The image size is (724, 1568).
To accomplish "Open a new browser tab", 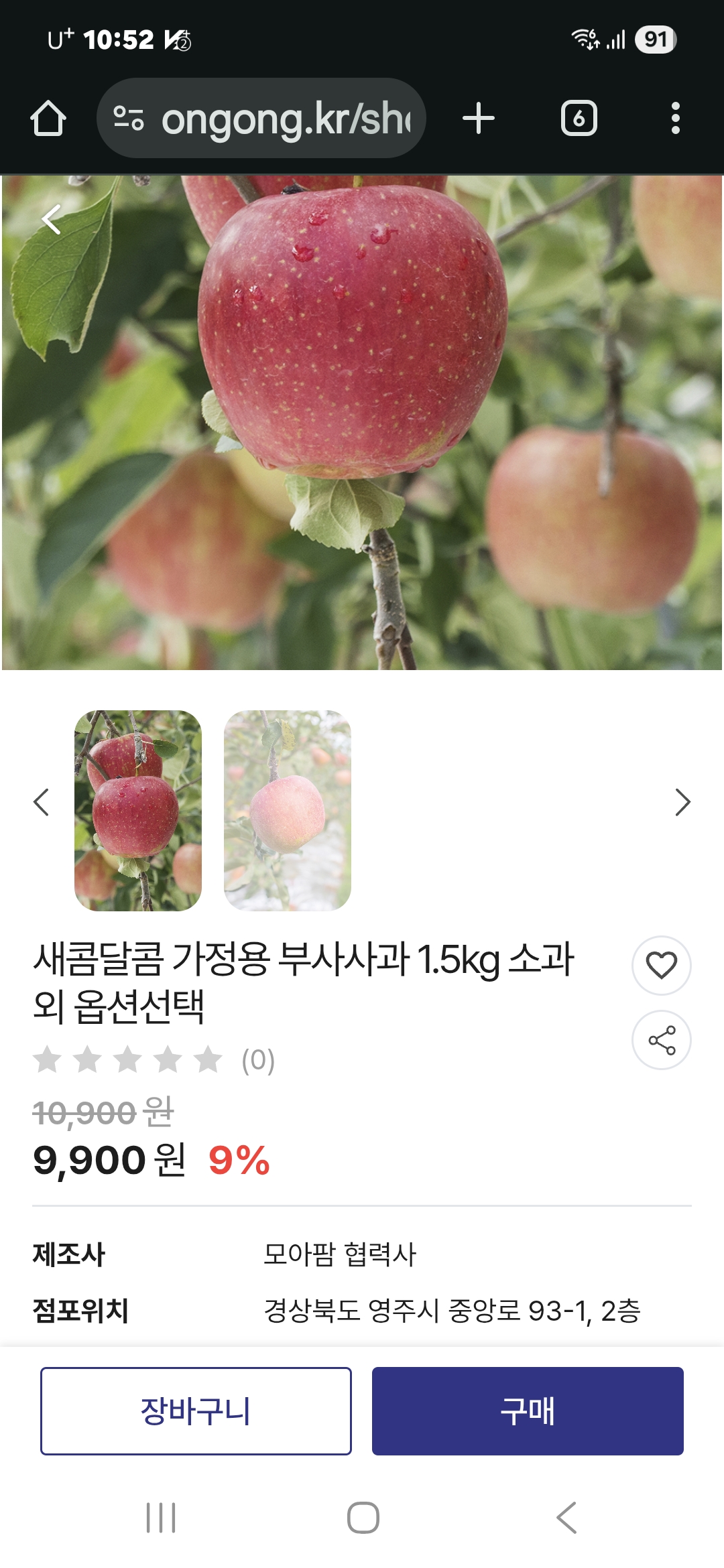I will tap(479, 119).
